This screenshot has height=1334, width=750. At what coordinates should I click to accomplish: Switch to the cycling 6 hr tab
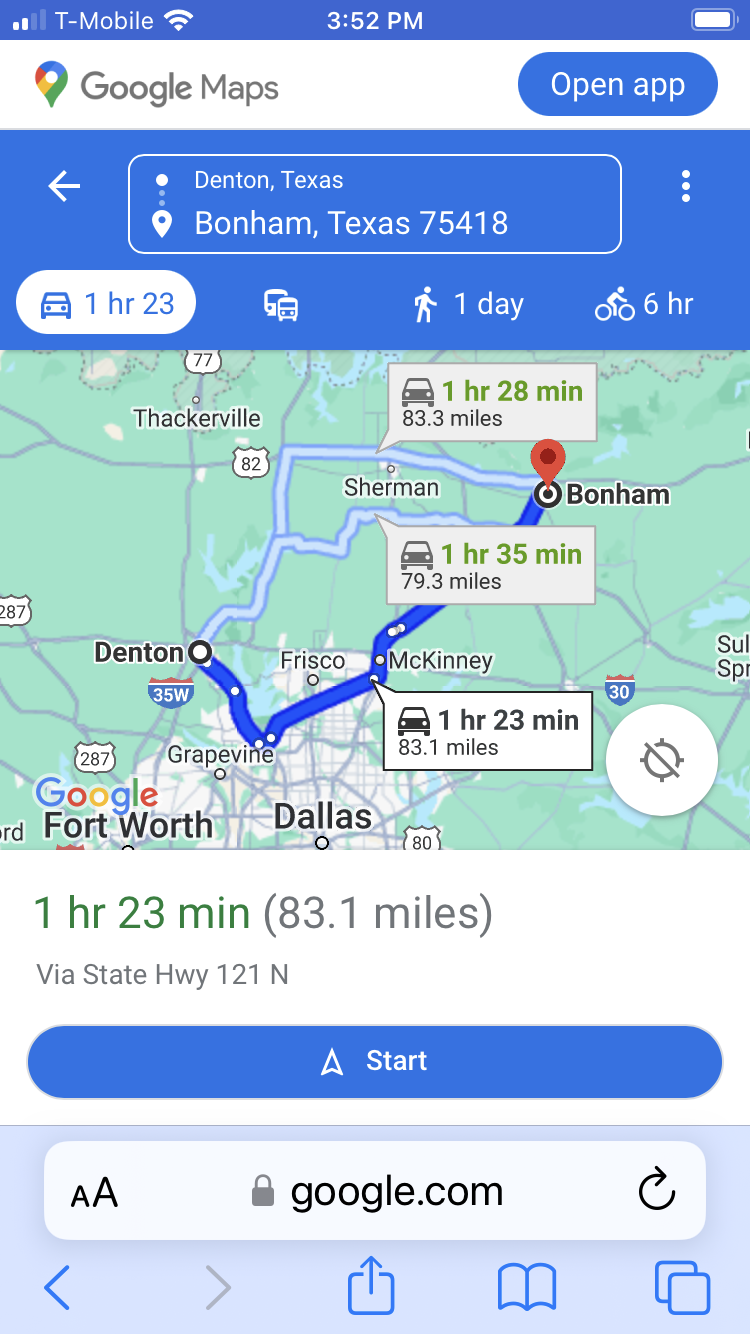tap(643, 304)
